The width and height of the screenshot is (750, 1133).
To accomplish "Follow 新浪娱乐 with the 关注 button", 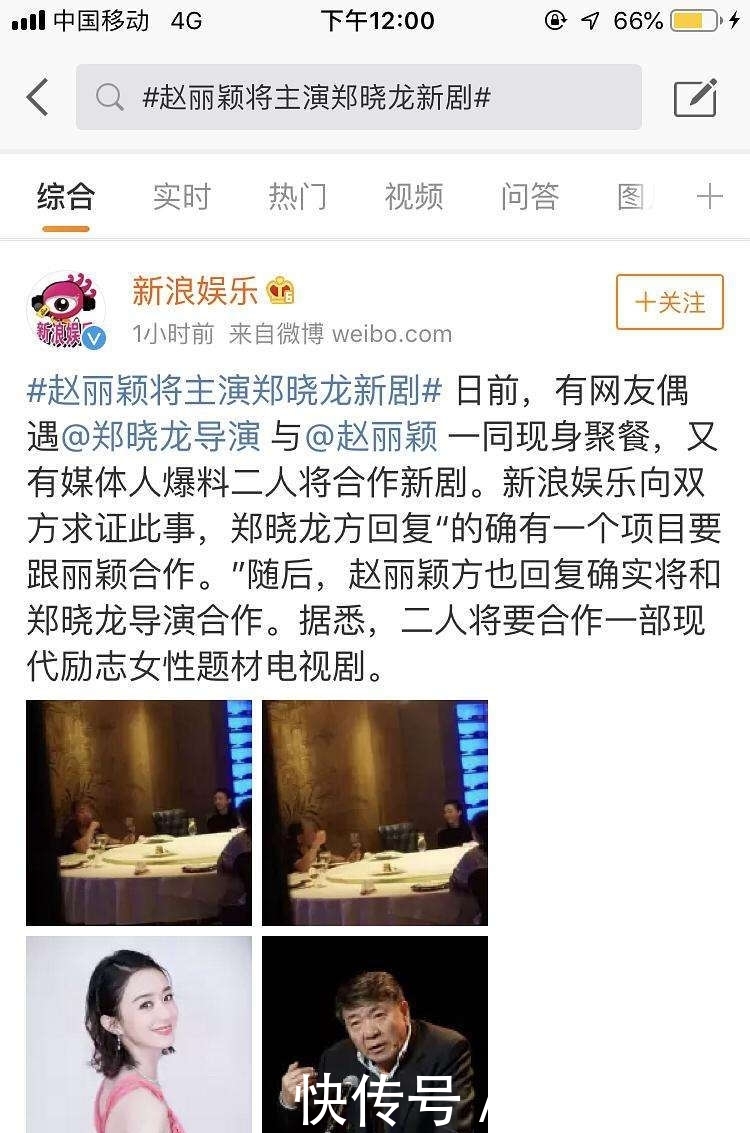I will pyautogui.click(x=669, y=302).
